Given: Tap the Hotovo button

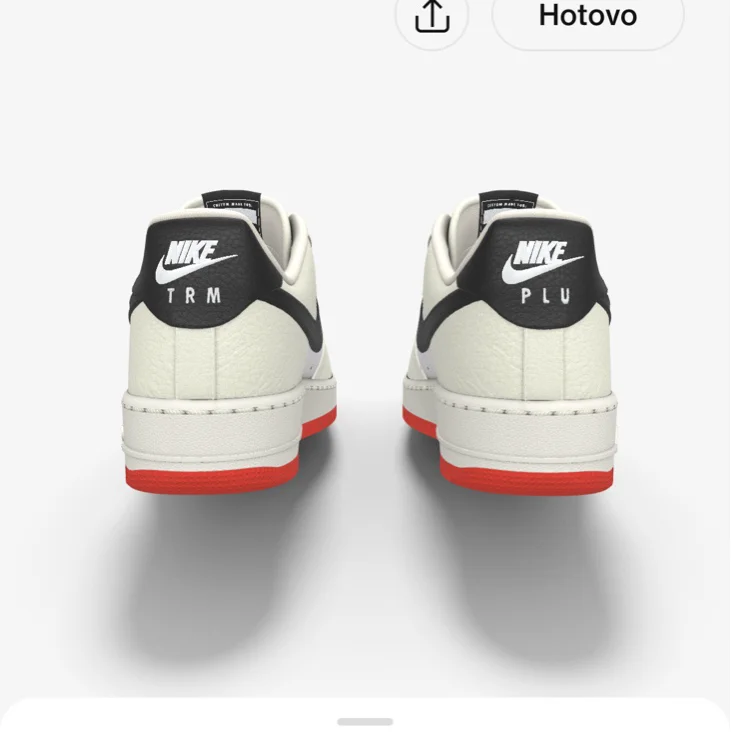Looking at the screenshot, I should tap(587, 16).
